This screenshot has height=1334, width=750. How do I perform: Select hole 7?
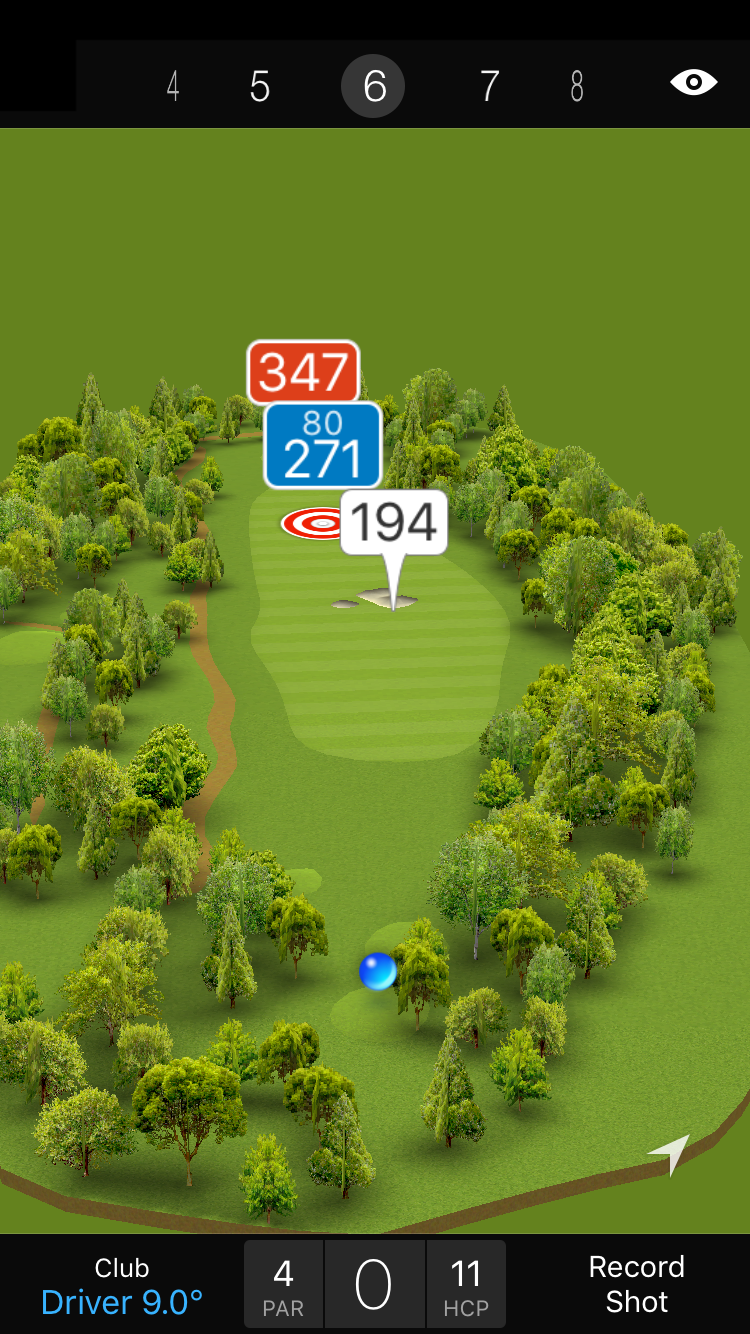coord(489,86)
